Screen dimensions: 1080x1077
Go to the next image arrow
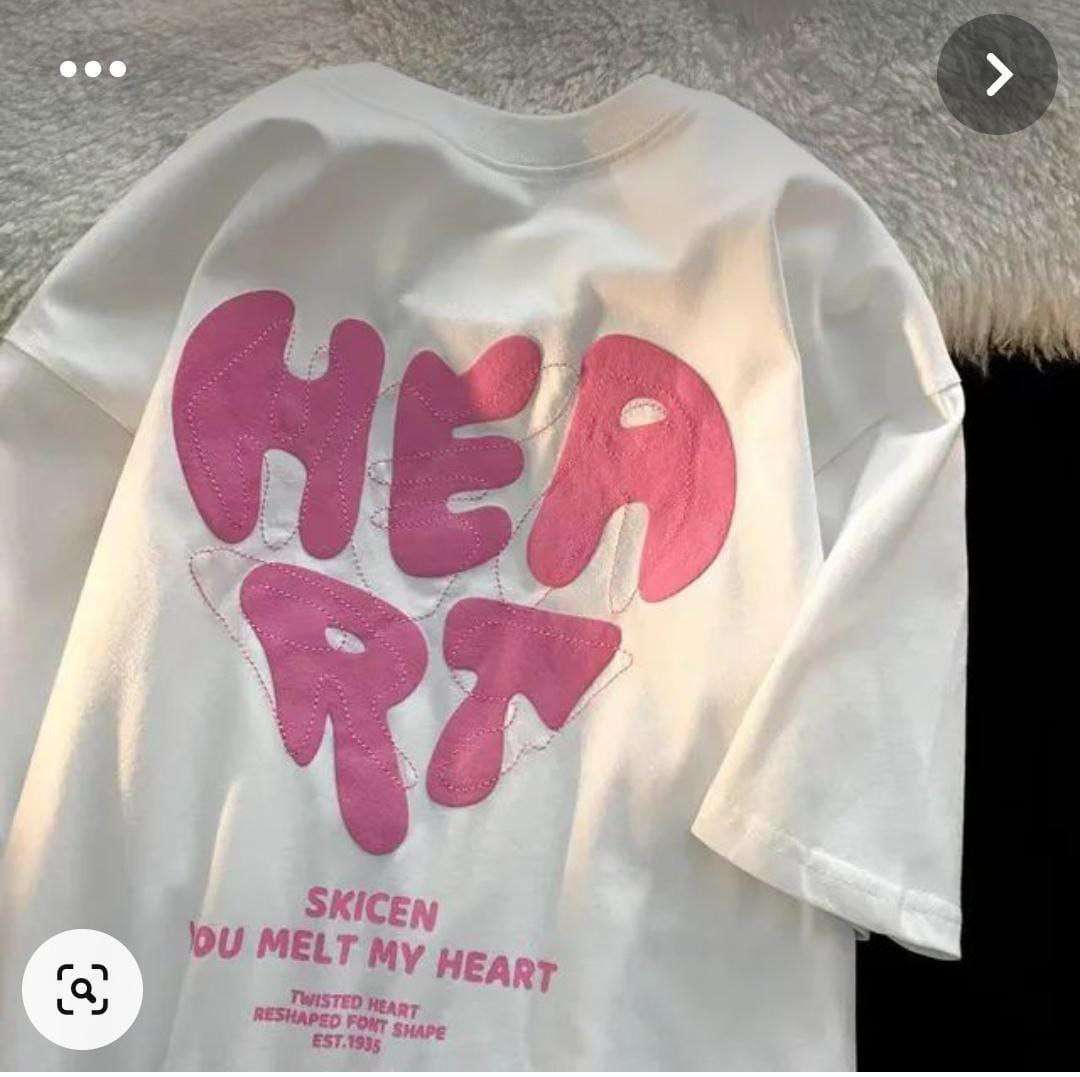[x=997, y=75]
